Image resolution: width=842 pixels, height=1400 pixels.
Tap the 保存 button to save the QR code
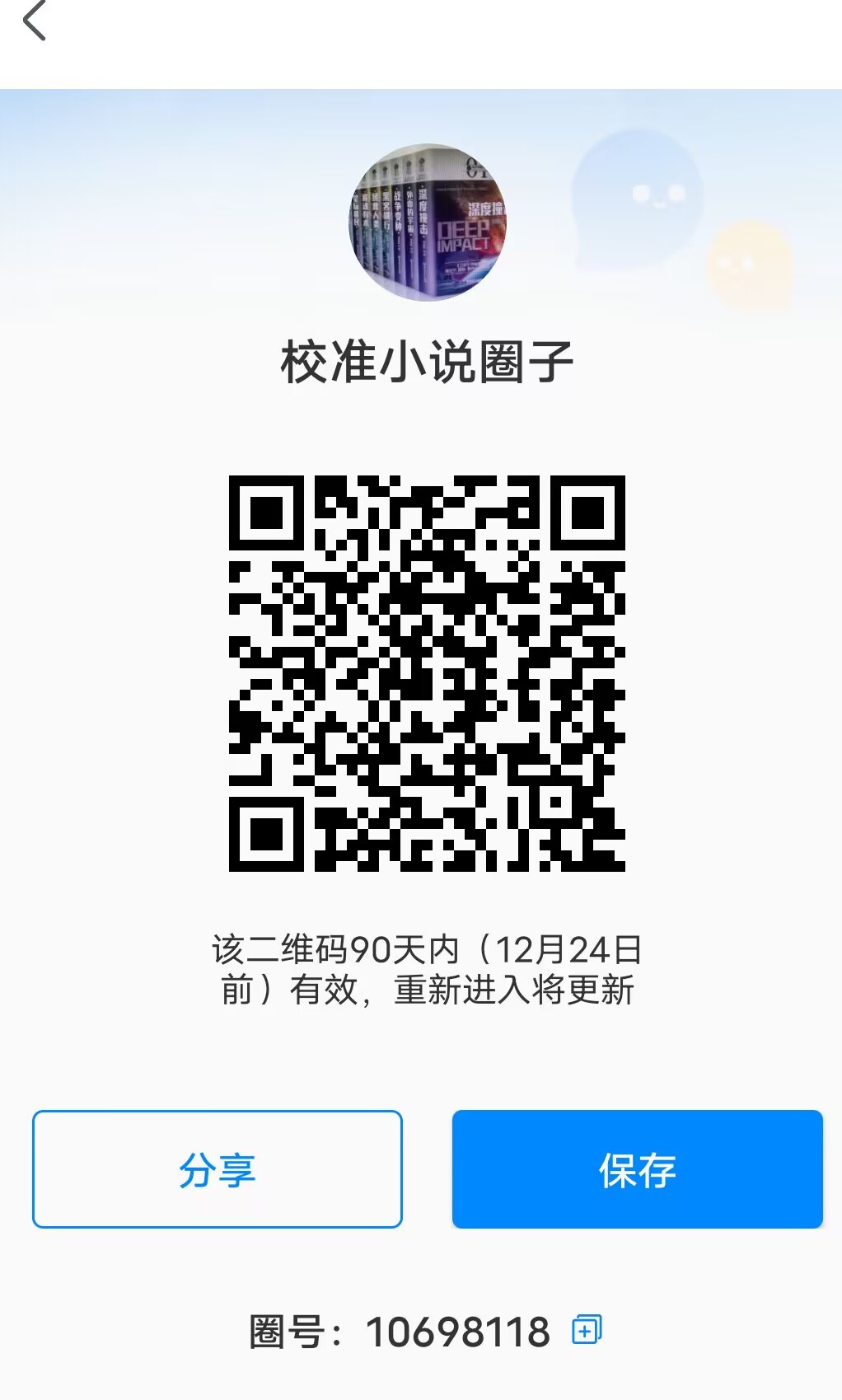pyautogui.click(x=638, y=1168)
